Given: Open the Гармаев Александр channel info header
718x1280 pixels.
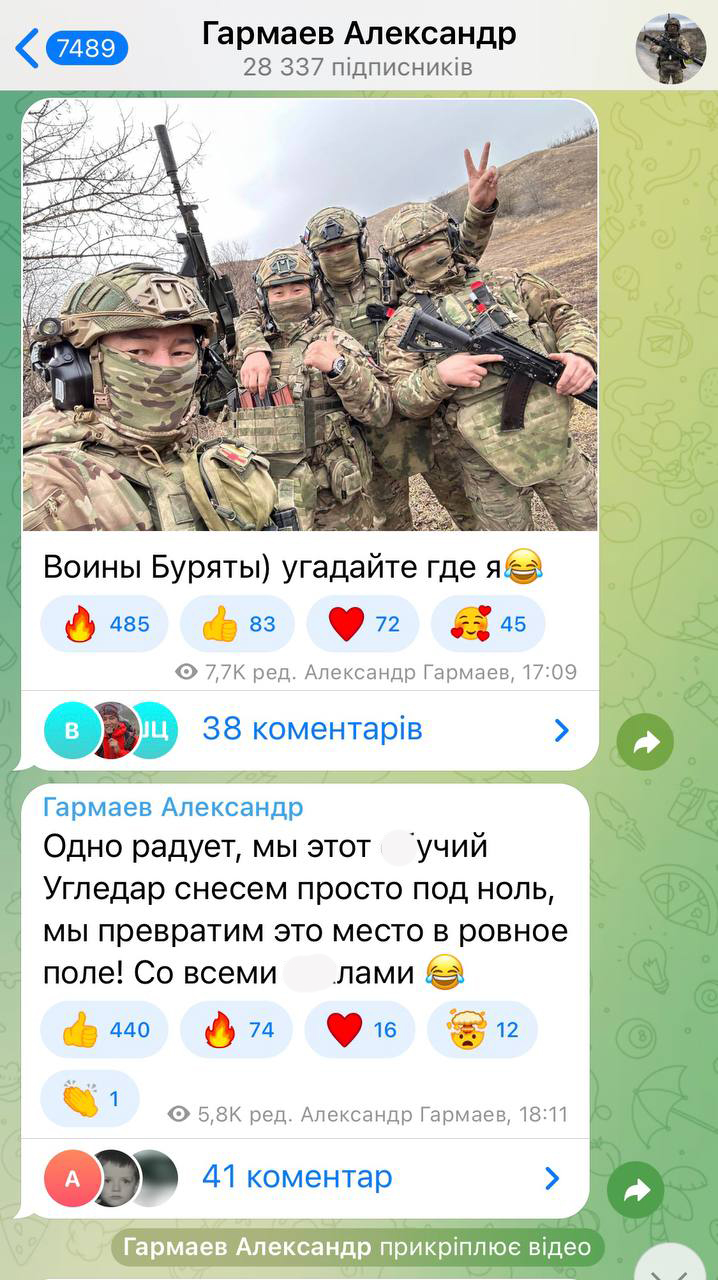Looking at the screenshot, I should click(x=359, y=47).
